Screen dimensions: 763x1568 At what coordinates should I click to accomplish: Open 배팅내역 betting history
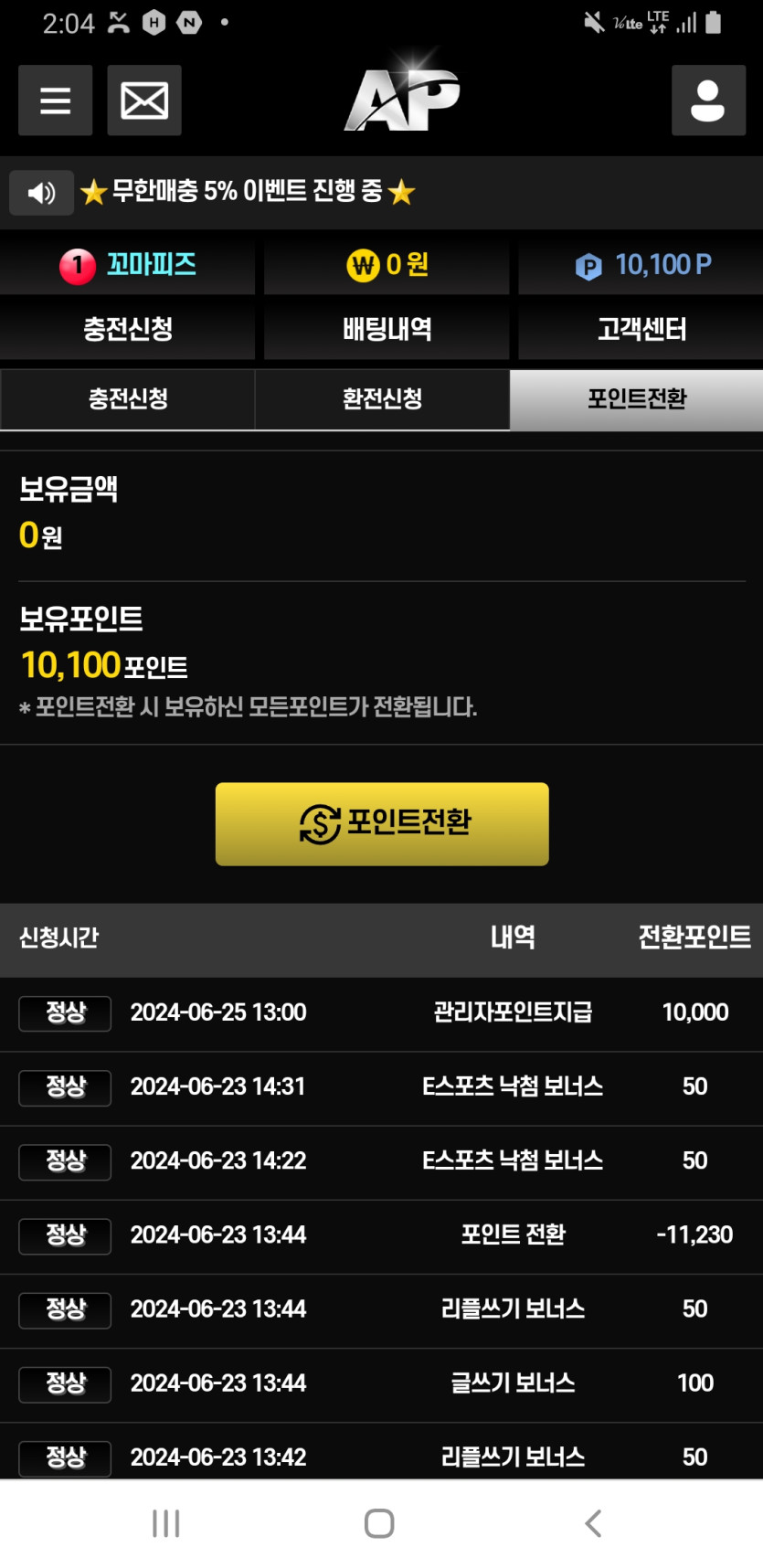point(387,329)
